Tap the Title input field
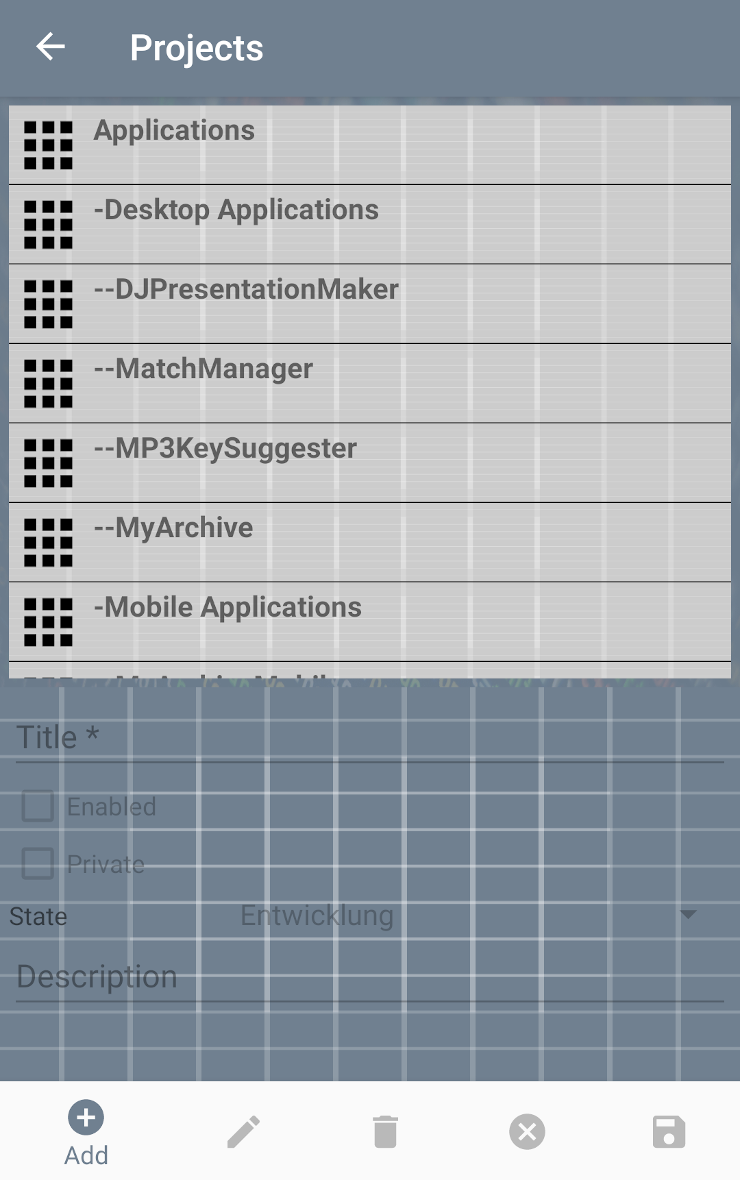Image resolution: width=740 pixels, height=1180 pixels. (370, 738)
